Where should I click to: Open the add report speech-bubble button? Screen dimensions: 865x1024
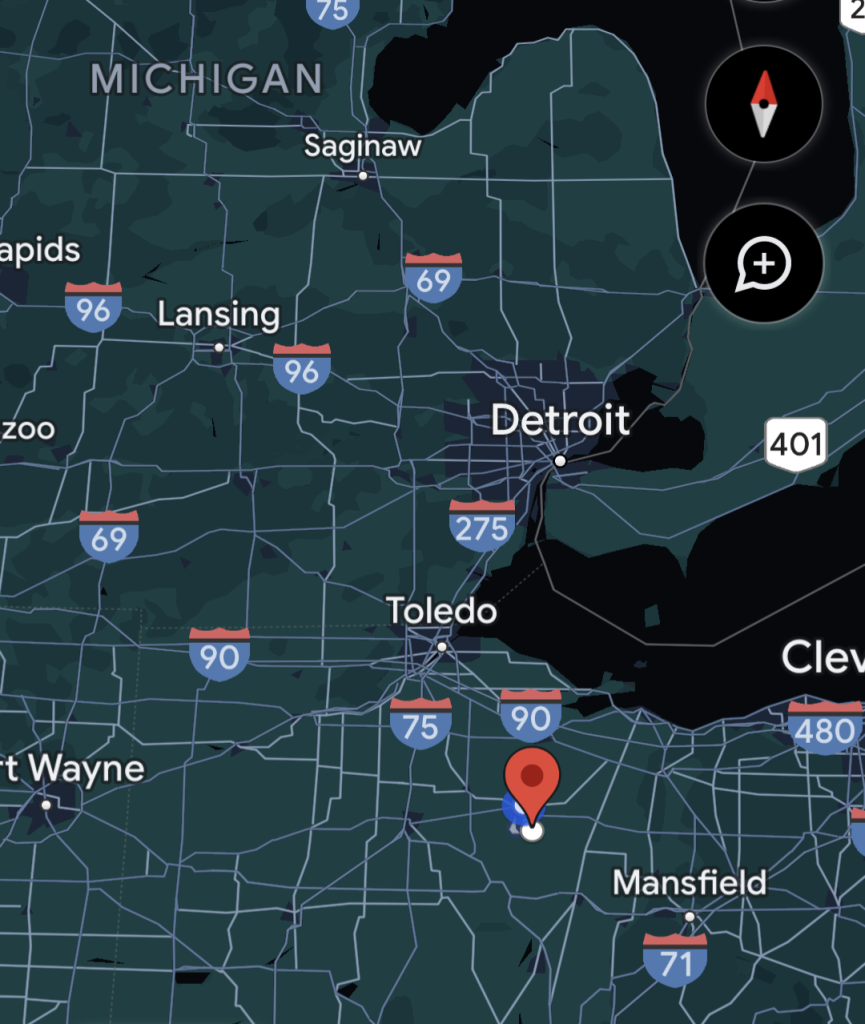click(x=763, y=264)
